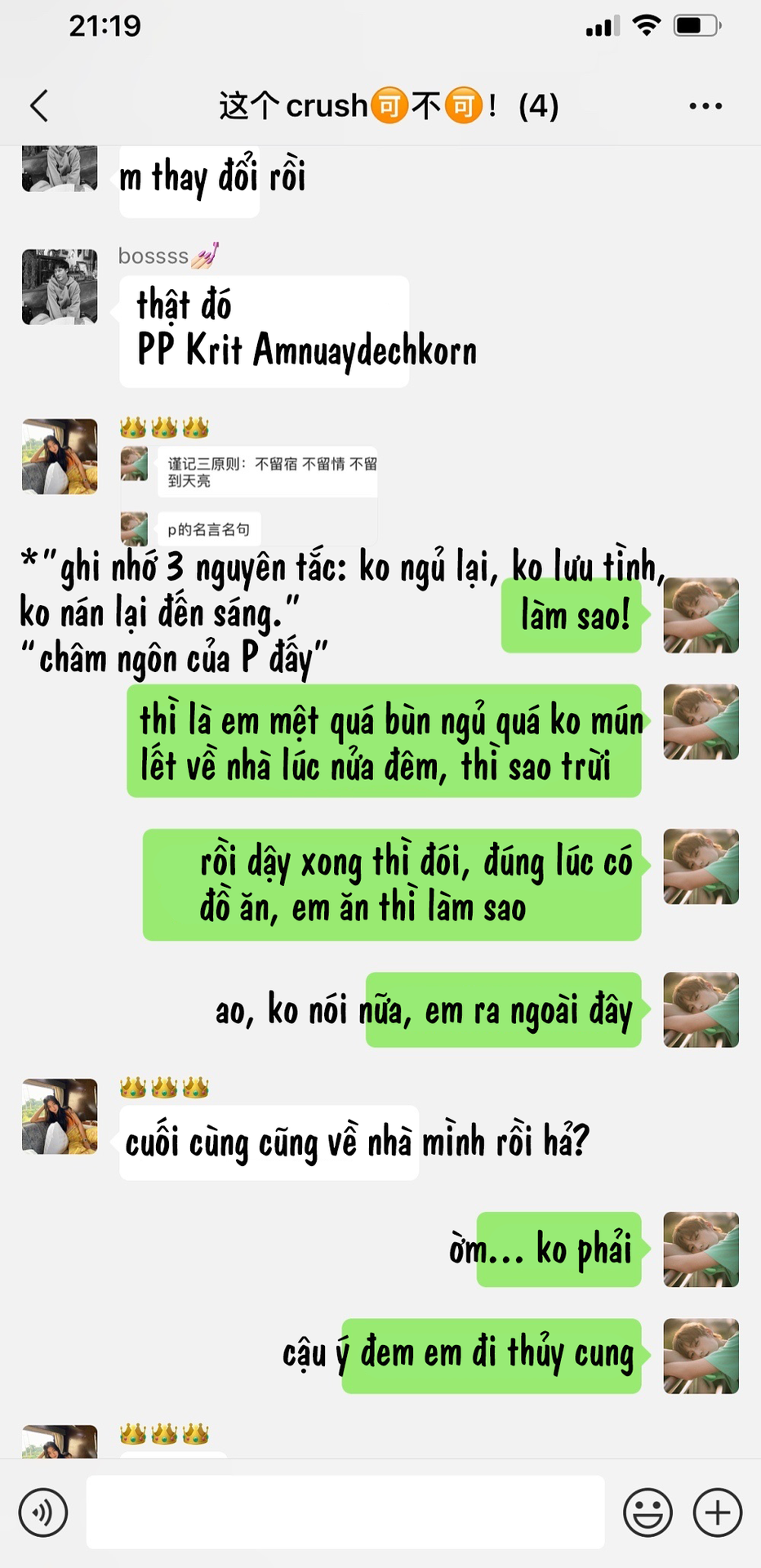Image resolution: width=761 pixels, height=1568 pixels.
Task: Open bossss's profile avatar
Action: [60, 287]
